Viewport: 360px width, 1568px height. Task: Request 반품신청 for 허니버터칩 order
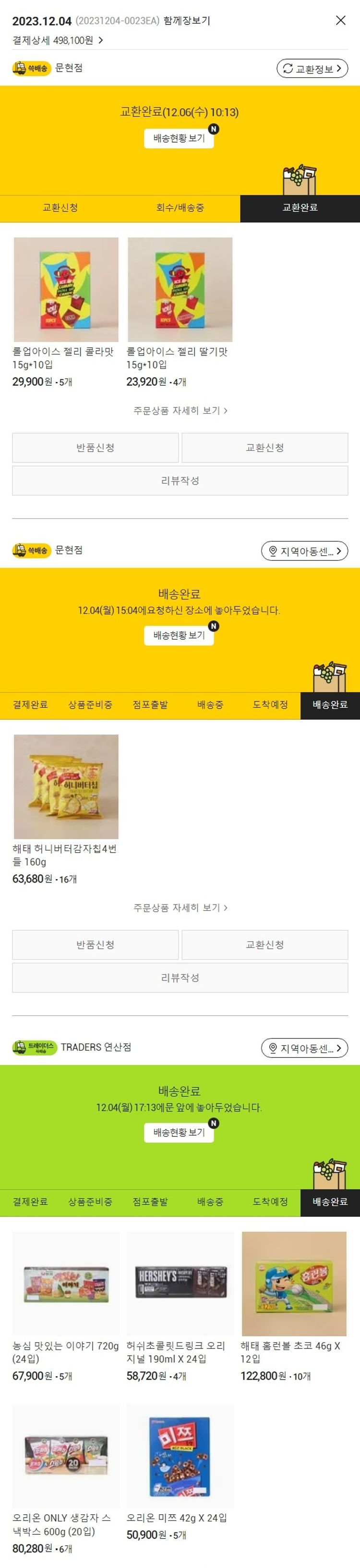click(x=96, y=945)
